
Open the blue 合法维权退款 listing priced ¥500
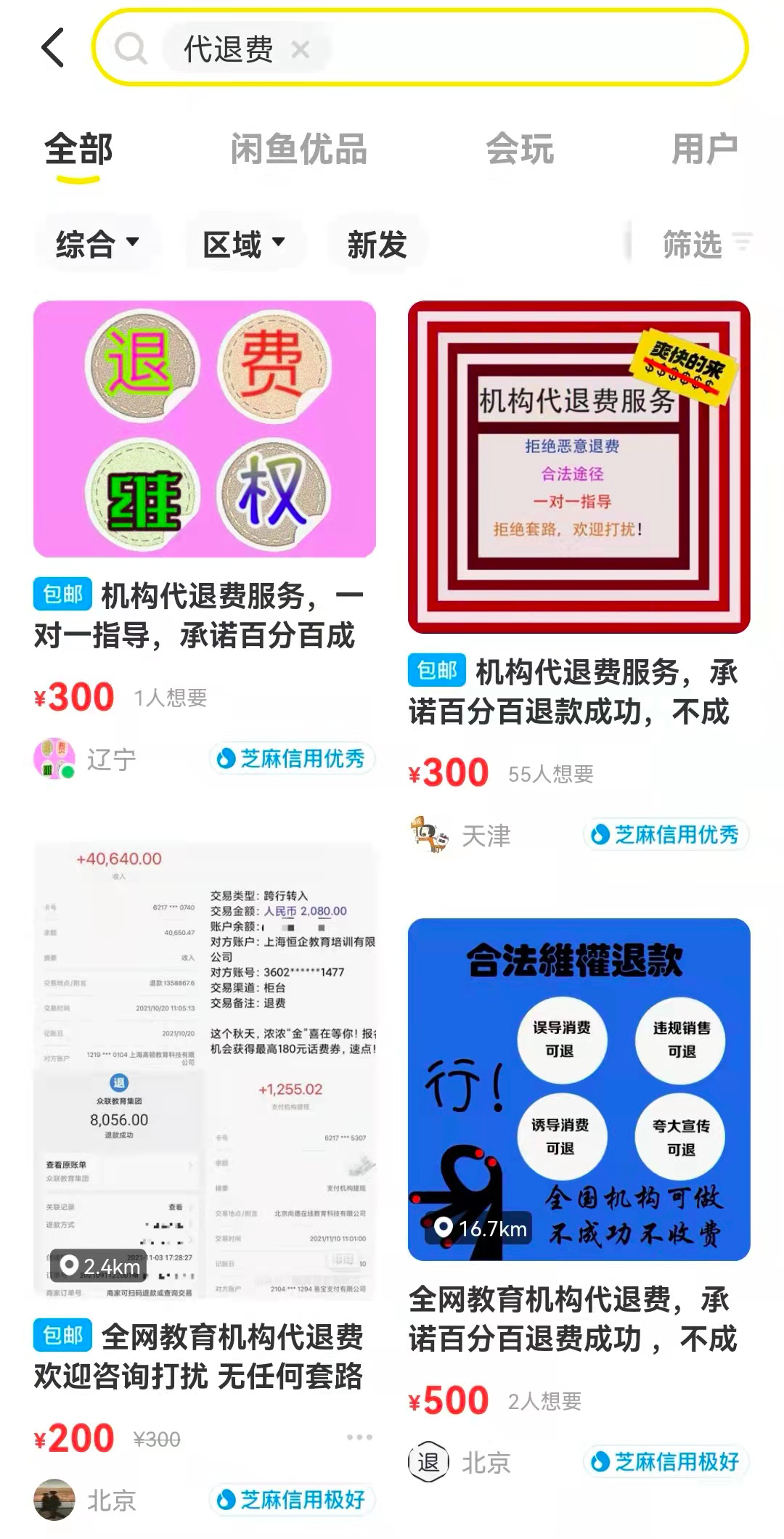pyautogui.click(x=579, y=1089)
